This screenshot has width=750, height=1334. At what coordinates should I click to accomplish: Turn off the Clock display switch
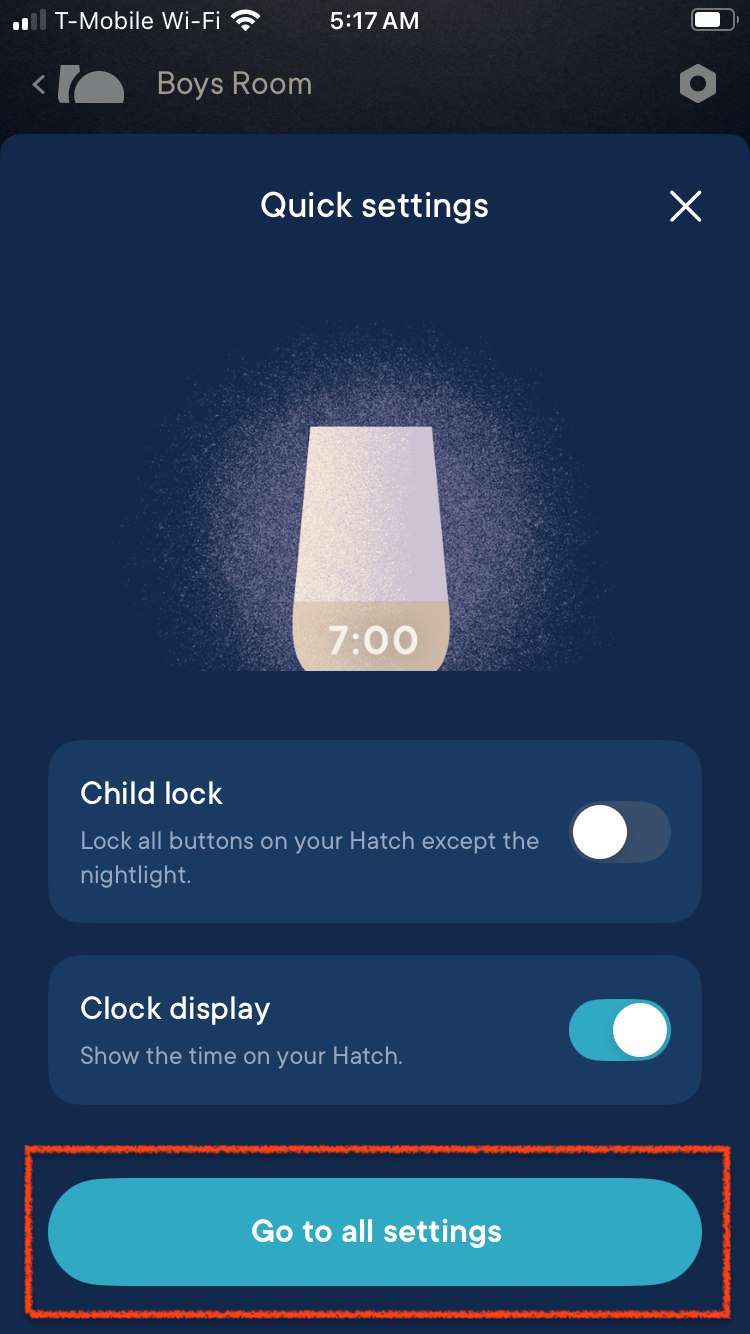619,1030
